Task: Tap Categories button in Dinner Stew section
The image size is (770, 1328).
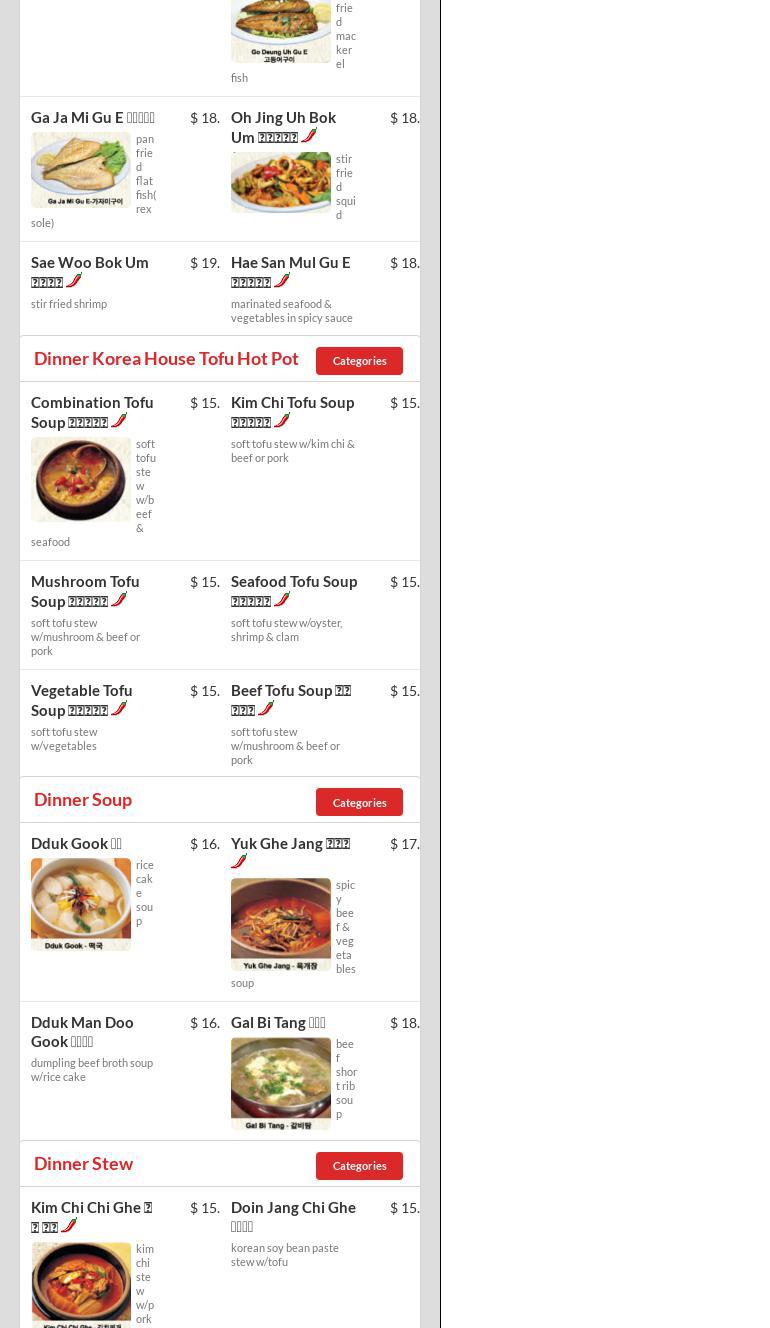Action: pyautogui.click(x=359, y=1166)
